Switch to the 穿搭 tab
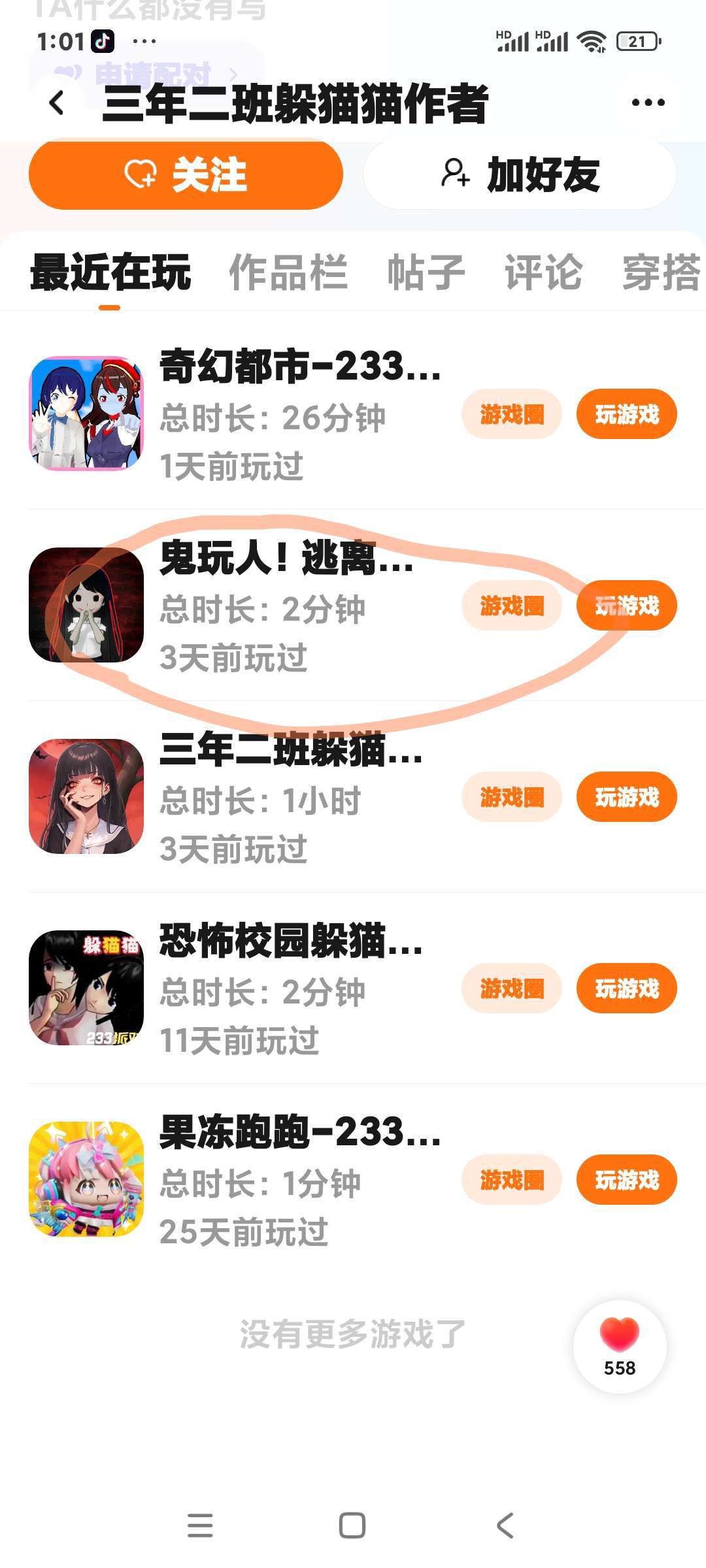 pyautogui.click(x=662, y=272)
